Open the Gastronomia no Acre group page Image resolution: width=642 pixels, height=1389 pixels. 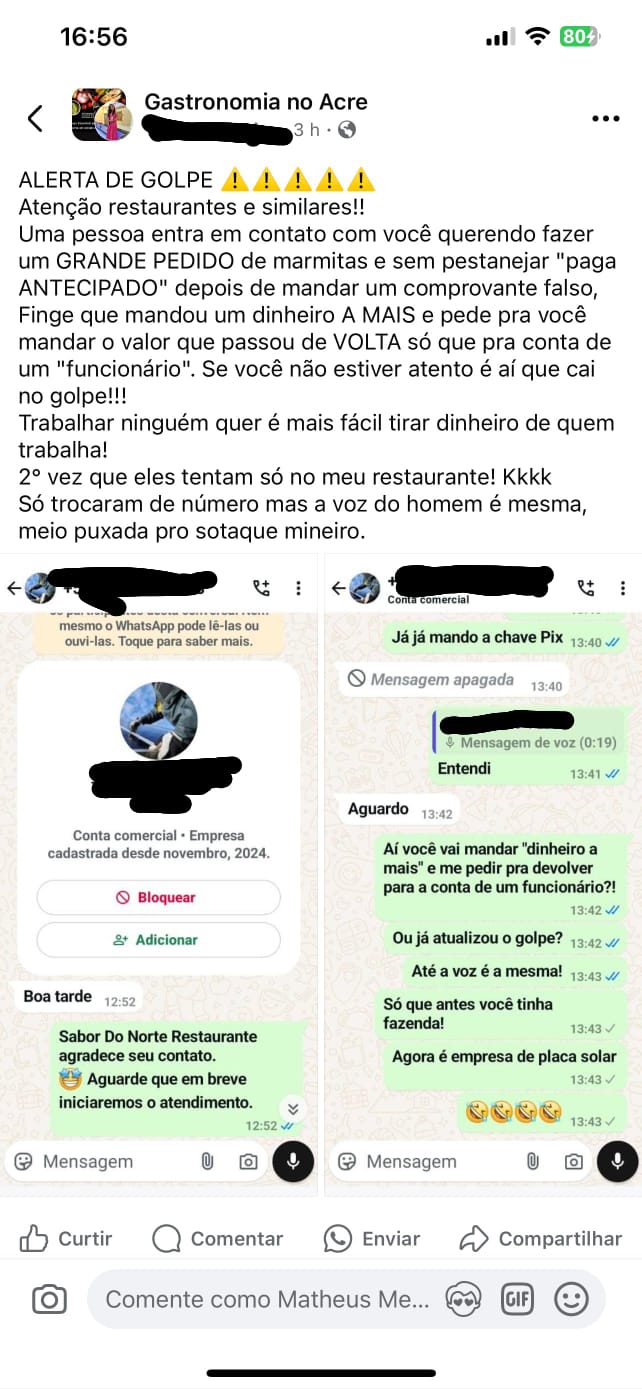point(256,102)
